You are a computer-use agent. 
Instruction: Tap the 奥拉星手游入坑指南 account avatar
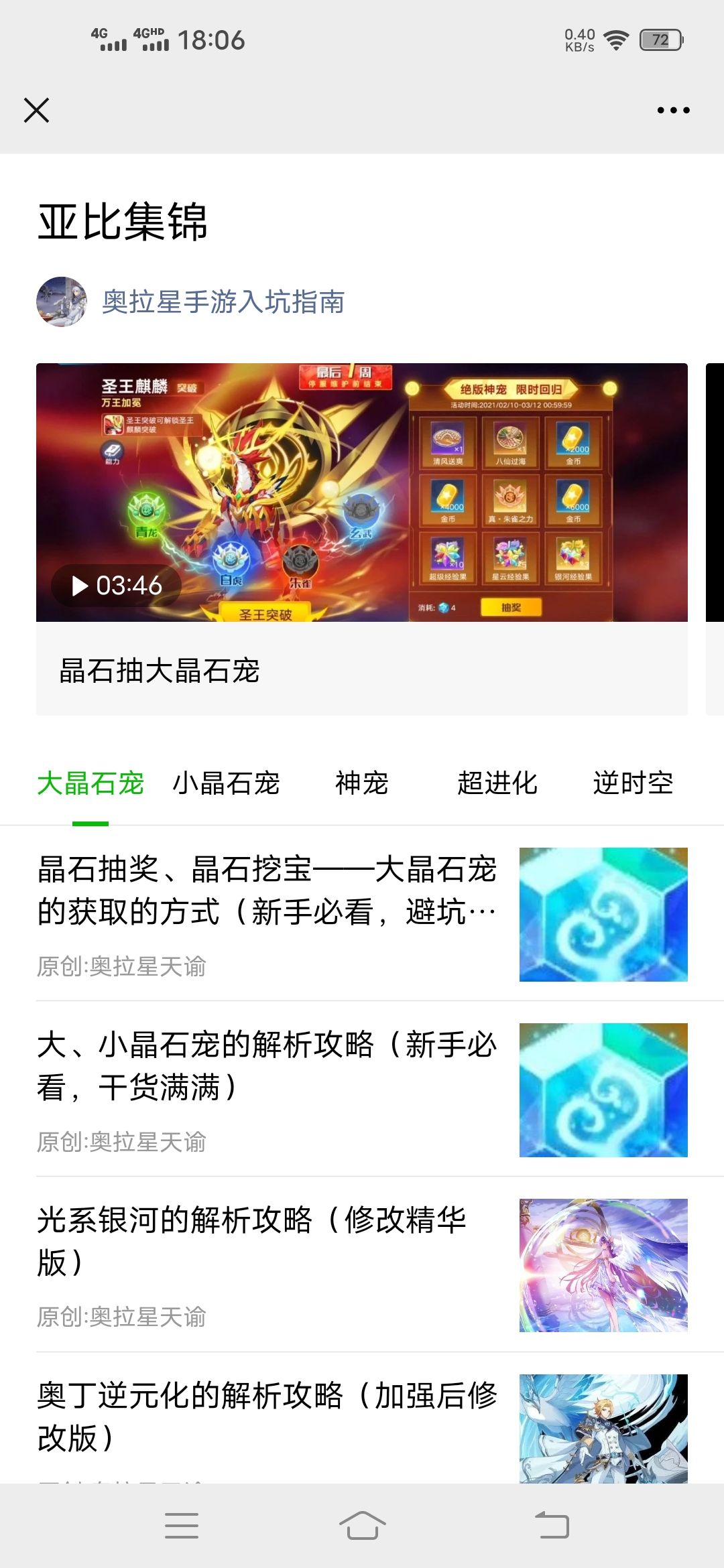click(x=62, y=302)
